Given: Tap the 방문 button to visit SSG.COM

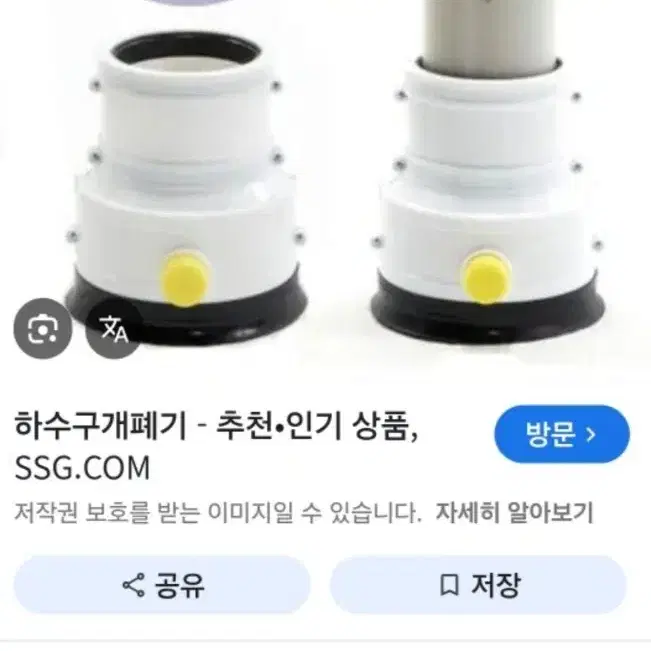Looking at the screenshot, I should pyautogui.click(x=561, y=435).
